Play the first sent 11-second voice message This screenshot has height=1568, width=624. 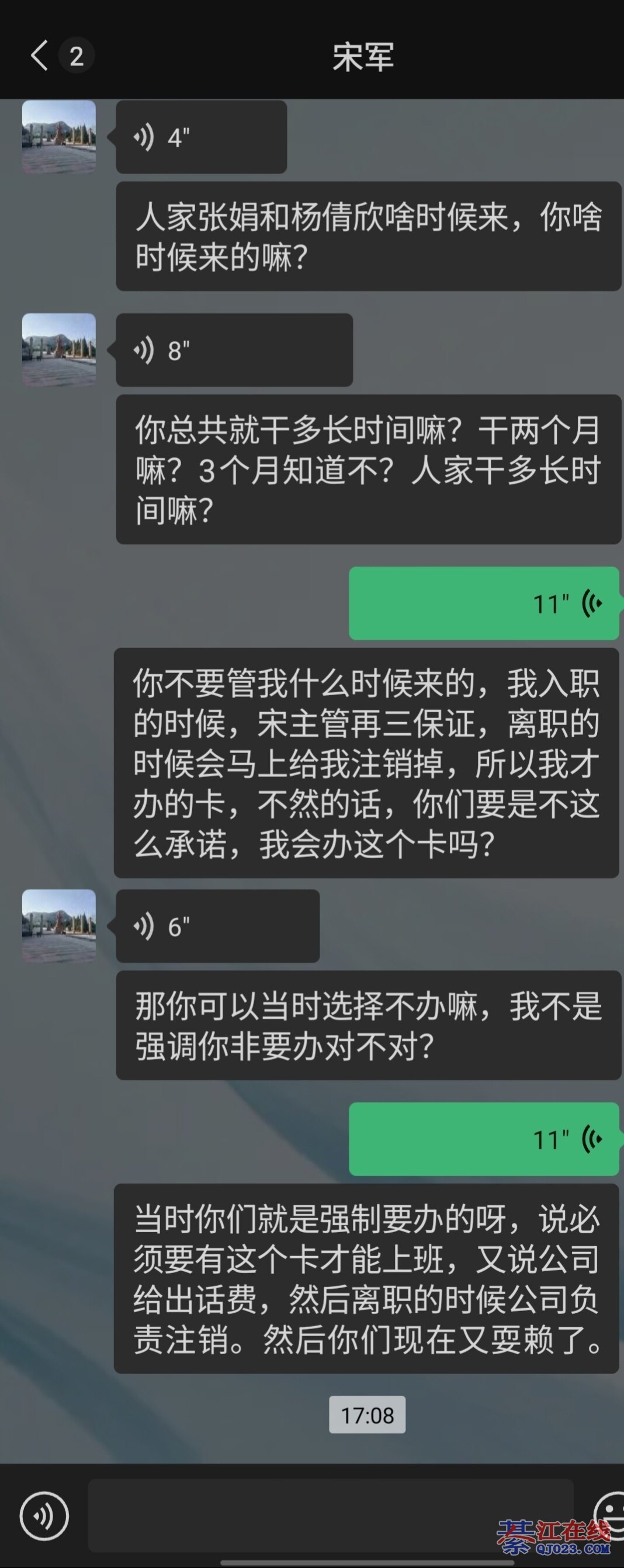tap(483, 604)
